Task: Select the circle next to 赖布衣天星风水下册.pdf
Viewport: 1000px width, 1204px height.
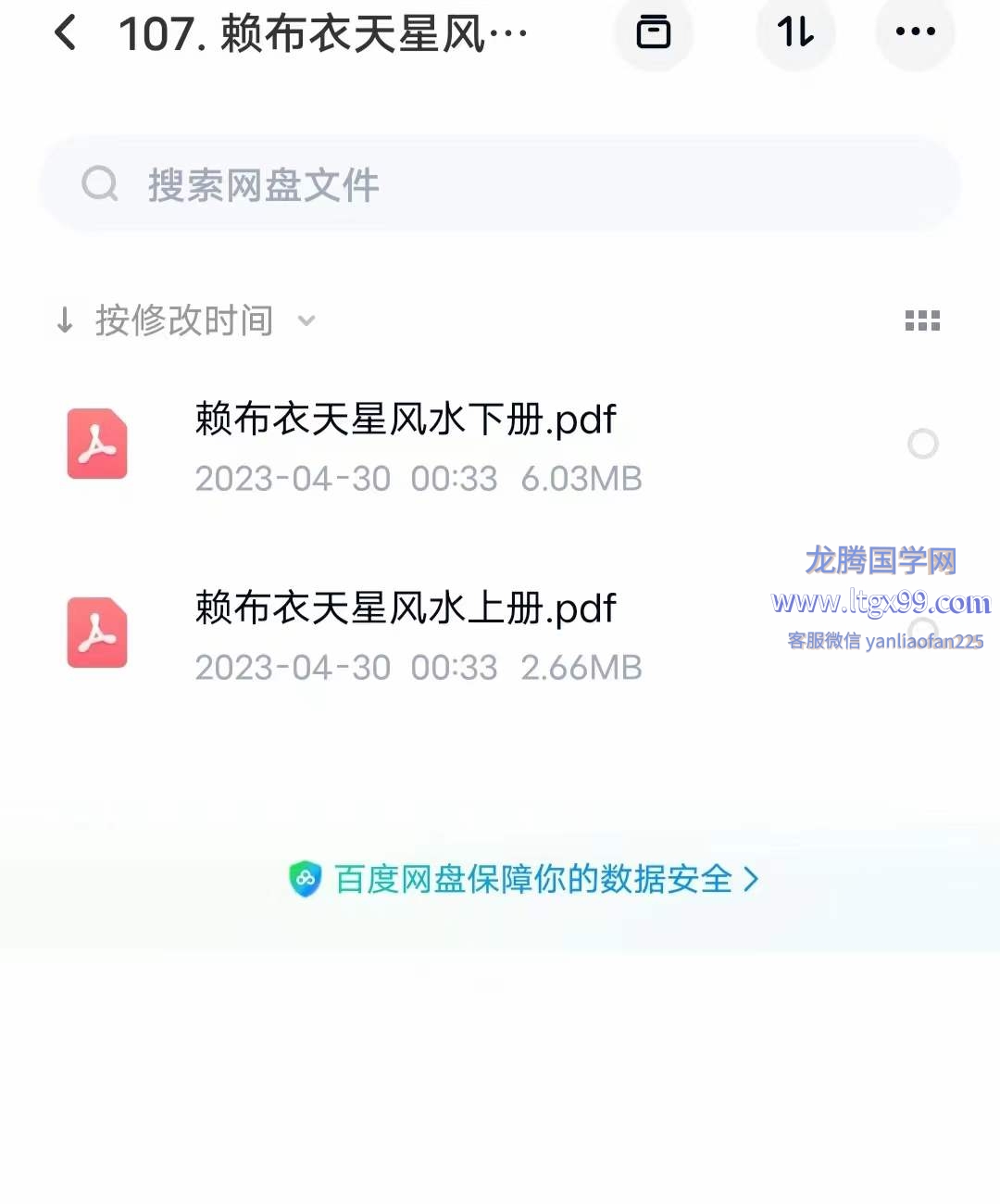Action: pos(922,444)
